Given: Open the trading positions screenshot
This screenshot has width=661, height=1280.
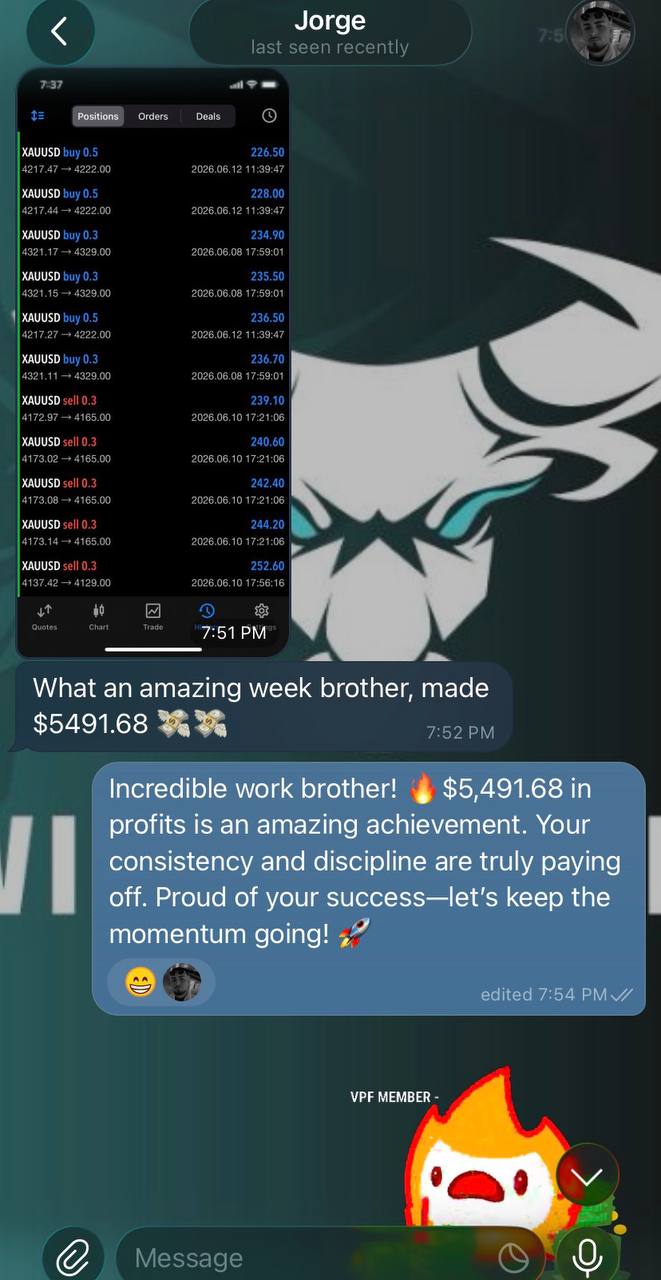Looking at the screenshot, I should coord(153,363).
